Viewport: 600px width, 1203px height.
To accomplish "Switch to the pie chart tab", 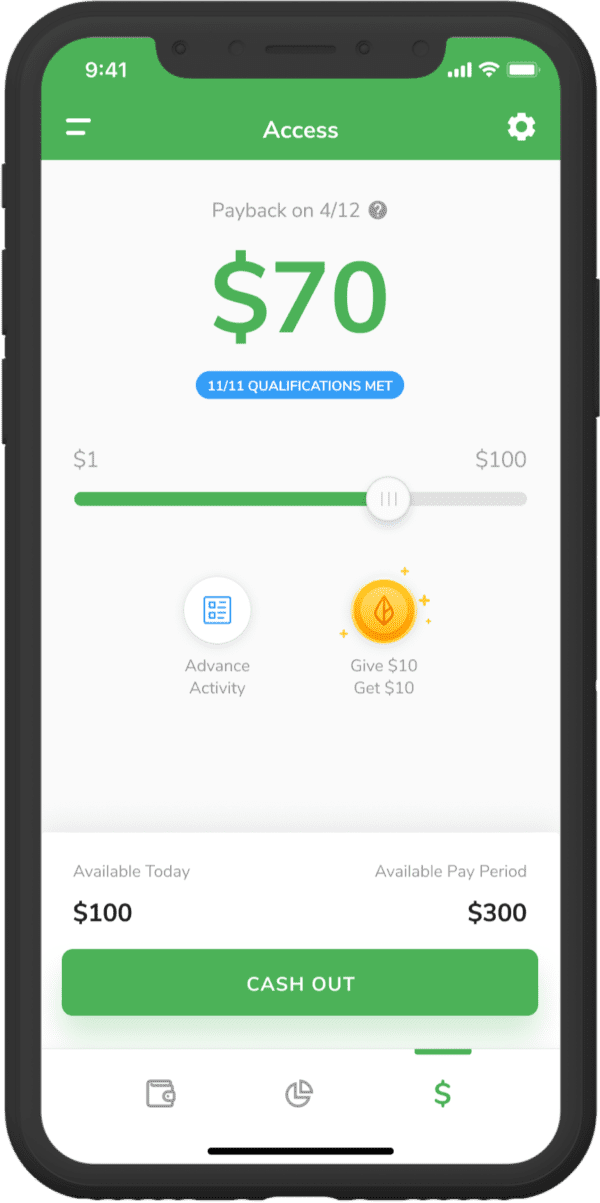I will click(299, 1094).
